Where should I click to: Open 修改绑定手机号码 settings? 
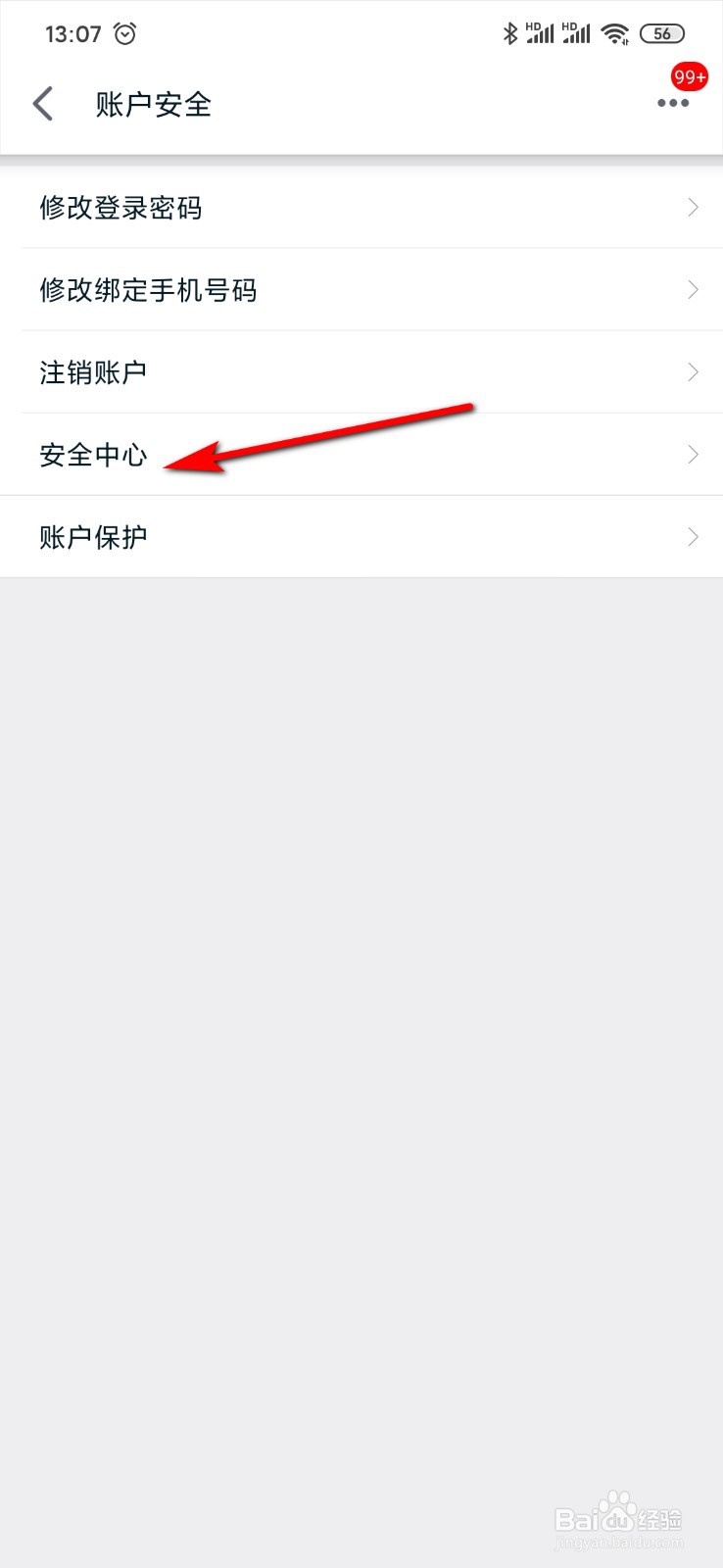click(147, 289)
